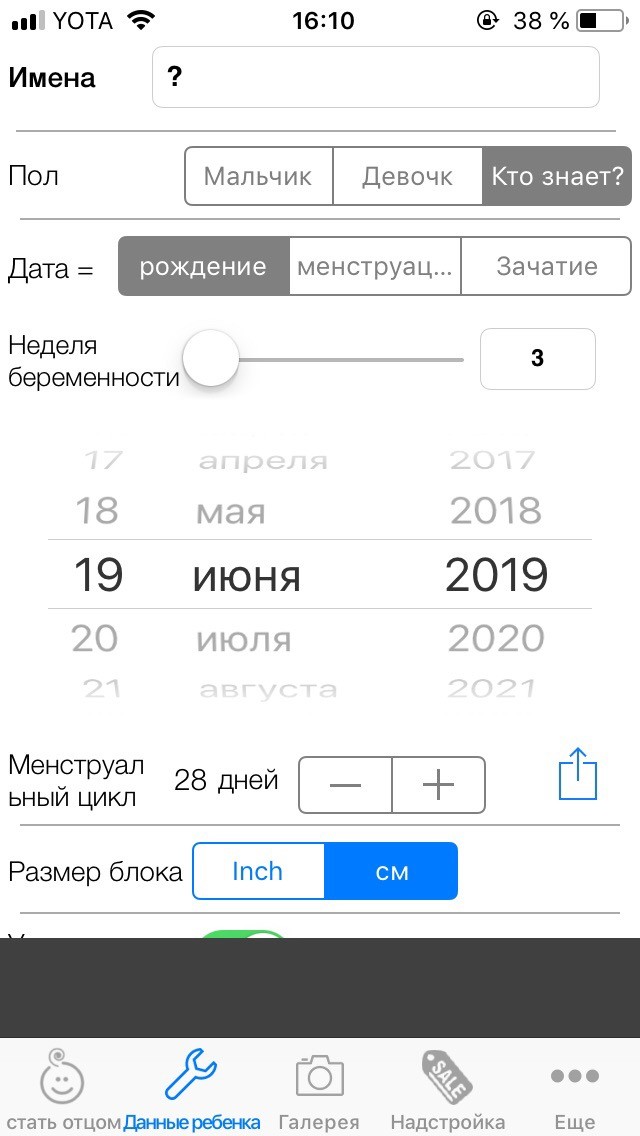The height and width of the screenshot is (1136, 640).
Task: Select Мальчик as the gender
Action: click(x=259, y=176)
